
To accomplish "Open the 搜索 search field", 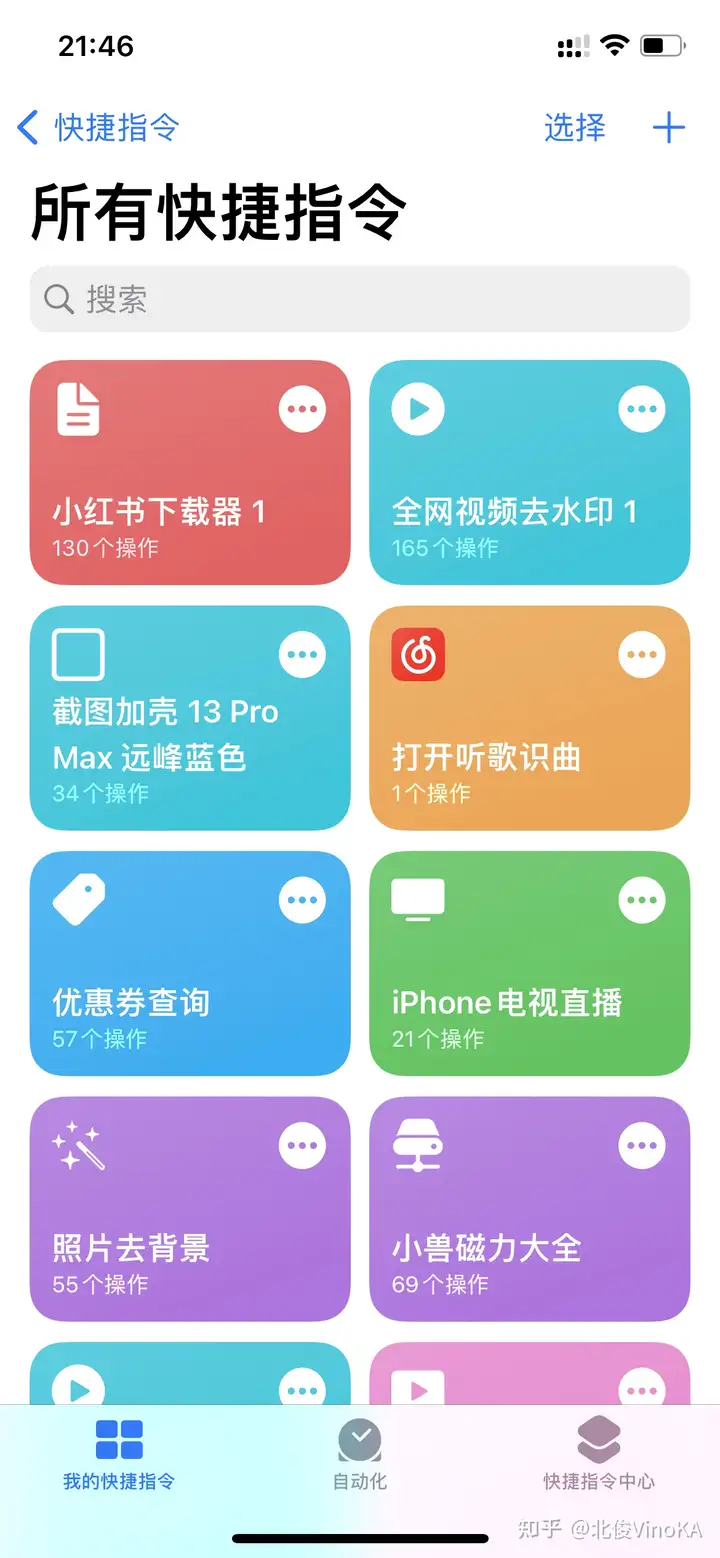I will coord(360,299).
